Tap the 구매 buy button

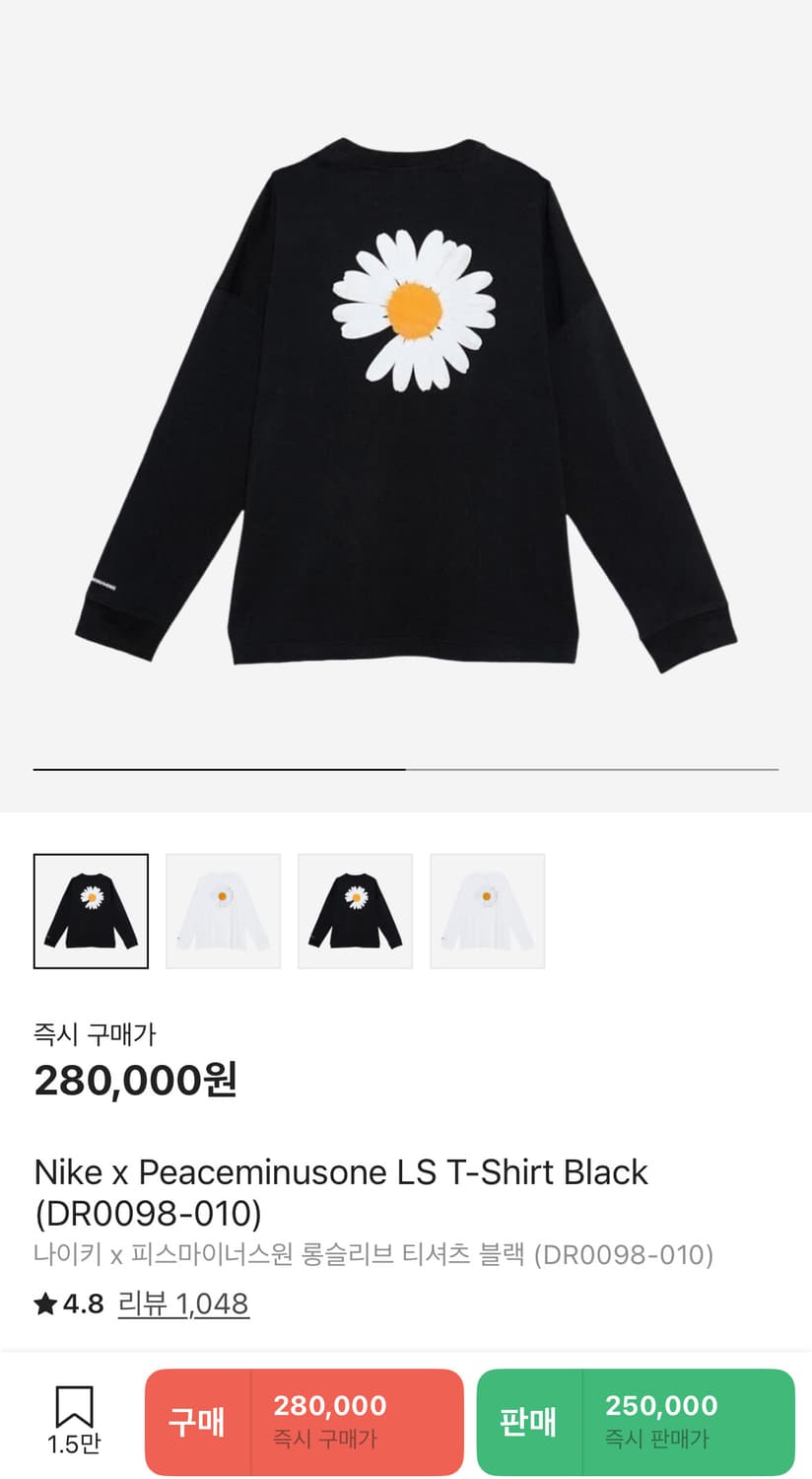(x=200, y=1422)
